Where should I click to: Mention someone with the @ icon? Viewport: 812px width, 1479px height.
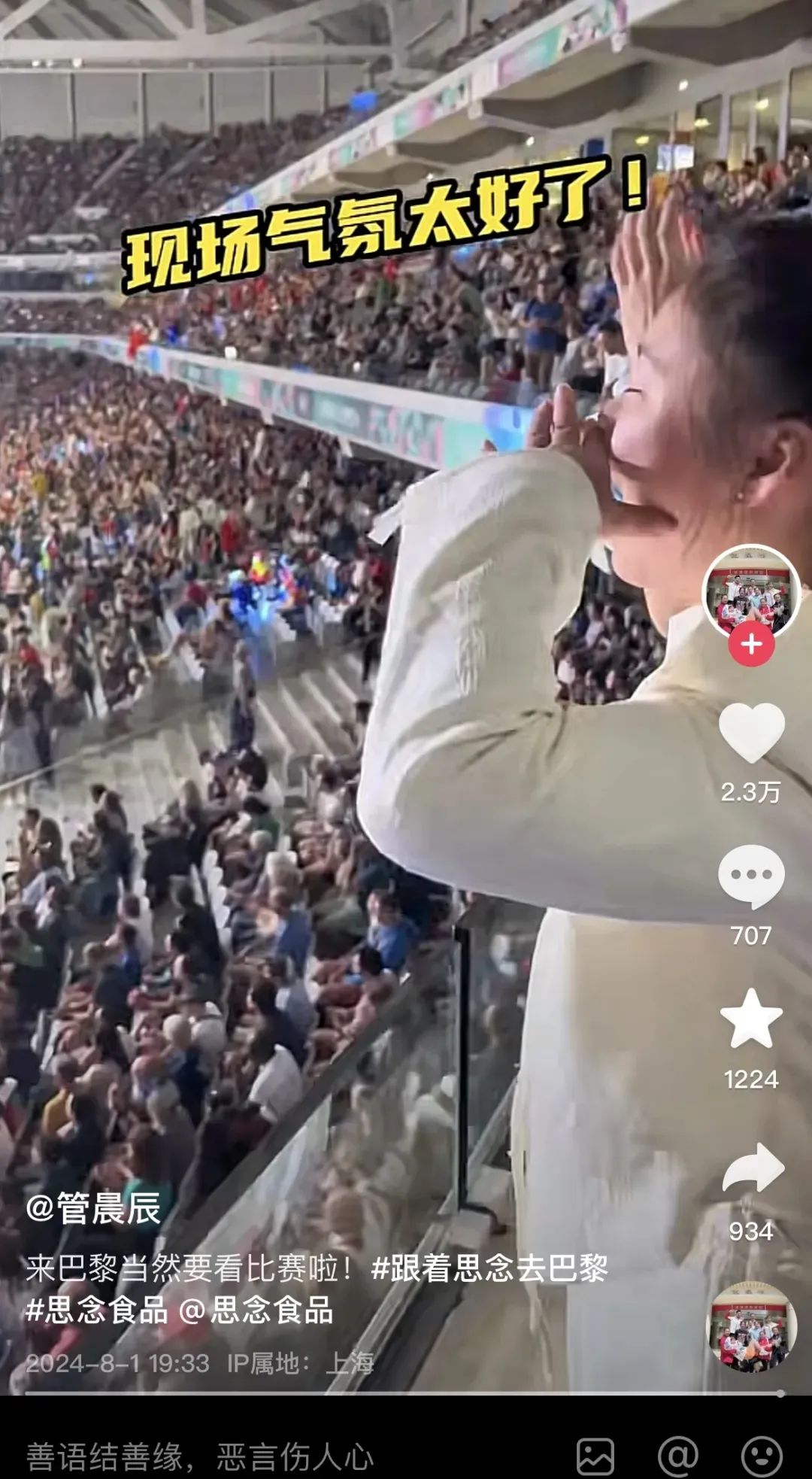point(678,1456)
